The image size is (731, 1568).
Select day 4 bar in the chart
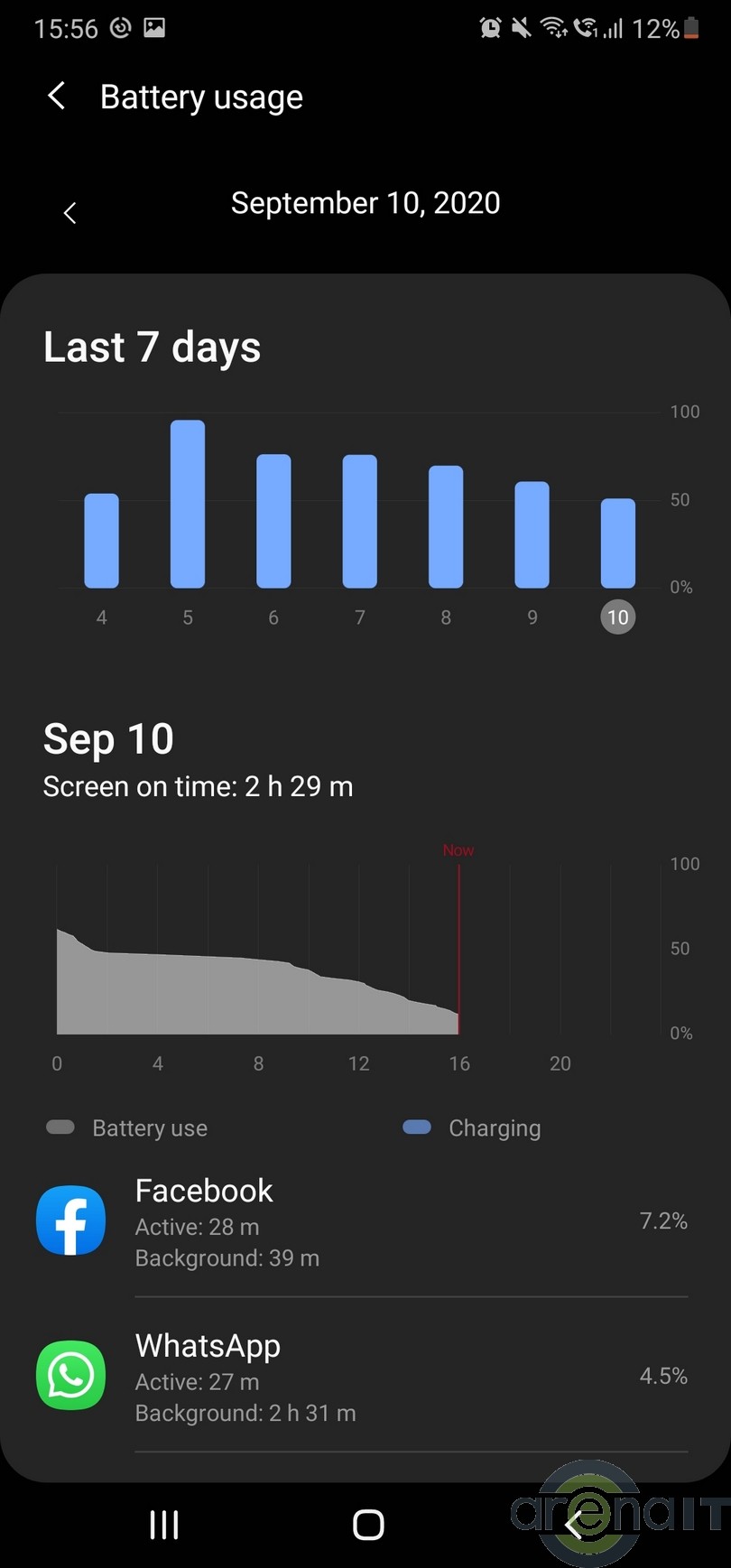click(x=102, y=541)
